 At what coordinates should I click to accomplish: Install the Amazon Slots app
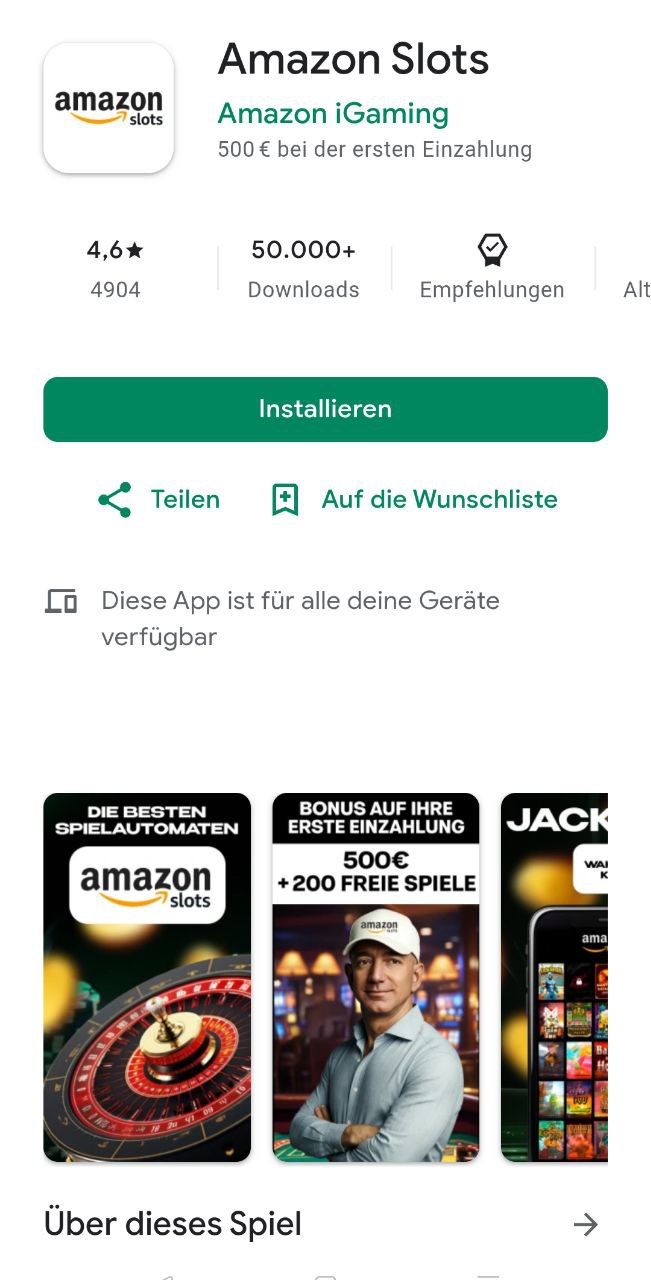click(x=325, y=409)
